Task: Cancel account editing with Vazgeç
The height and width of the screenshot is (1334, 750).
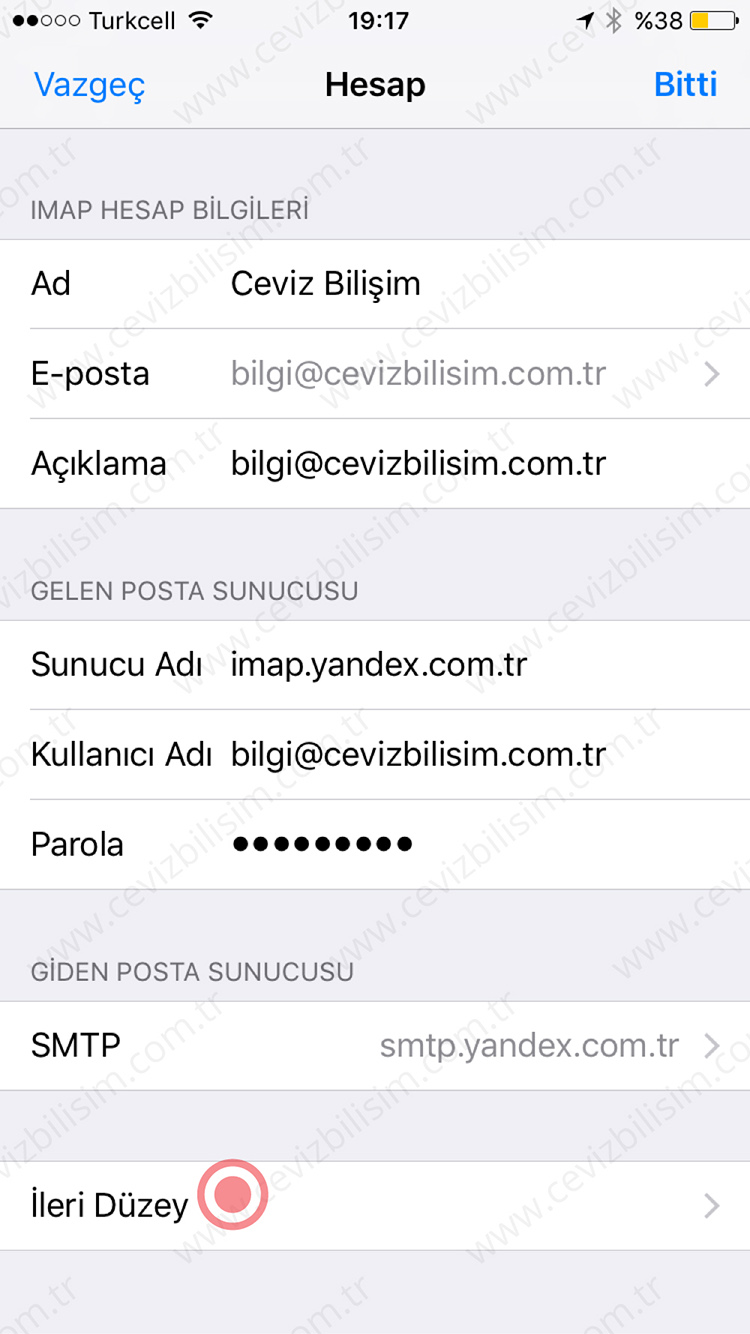Action: [x=90, y=85]
